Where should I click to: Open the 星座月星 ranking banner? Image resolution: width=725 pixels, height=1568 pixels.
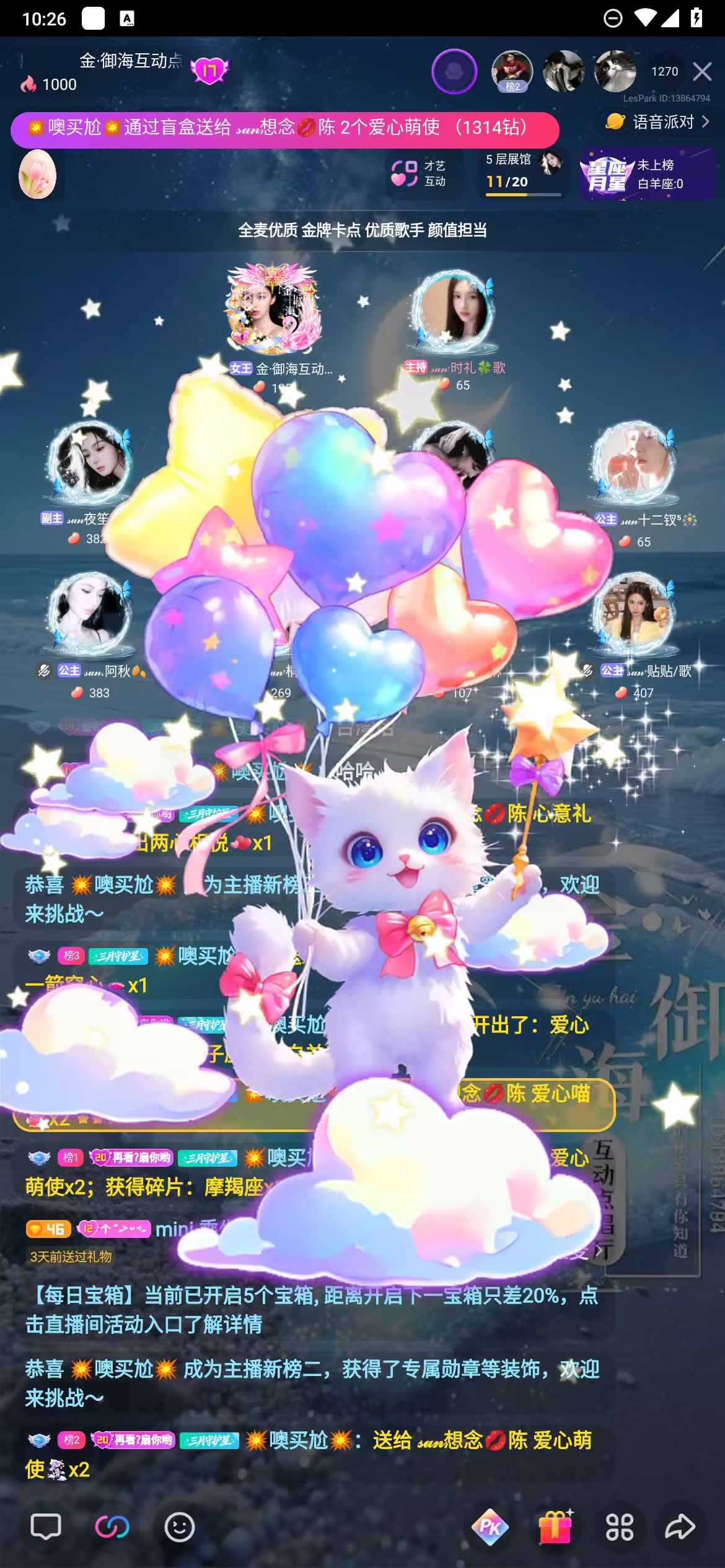(646, 174)
